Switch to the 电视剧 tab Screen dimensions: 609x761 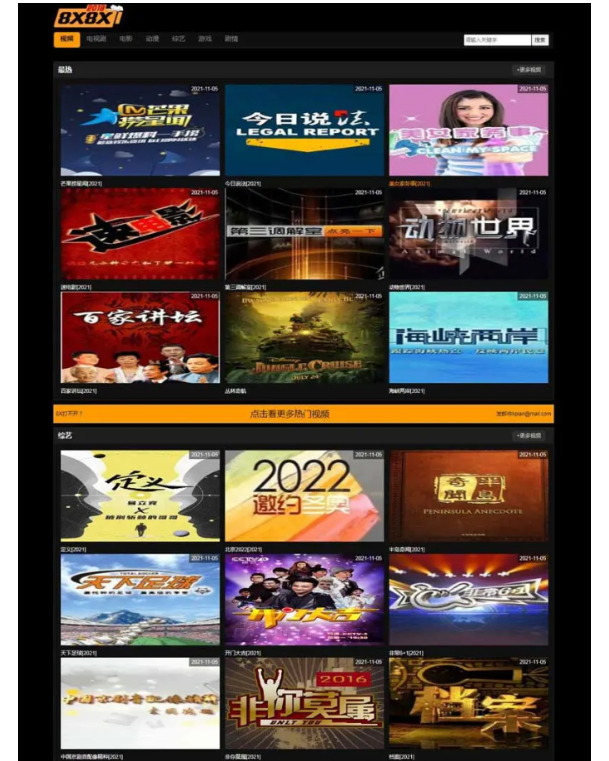(x=97, y=39)
